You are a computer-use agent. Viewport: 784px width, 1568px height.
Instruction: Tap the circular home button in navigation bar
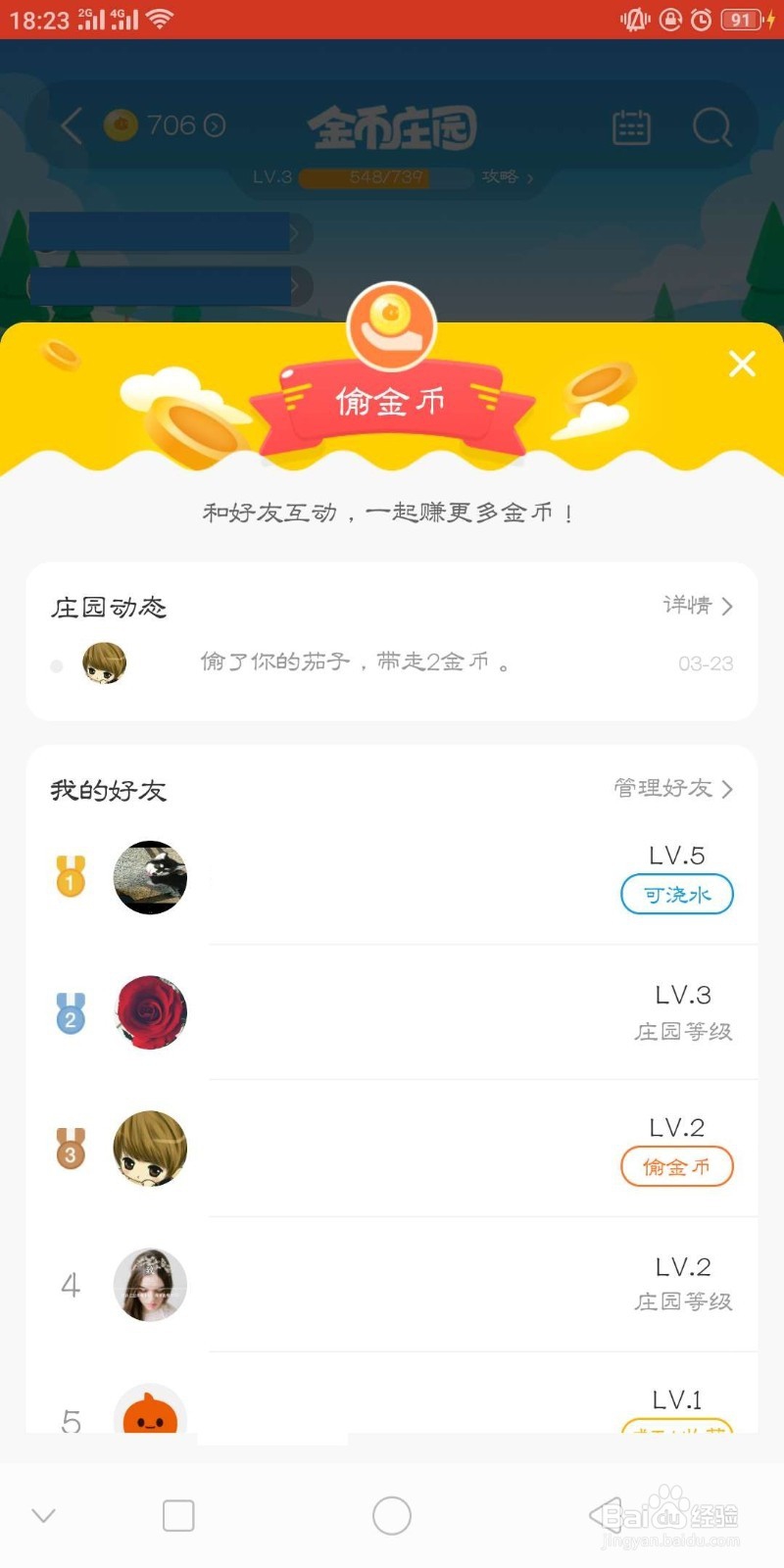[x=391, y=1514]
